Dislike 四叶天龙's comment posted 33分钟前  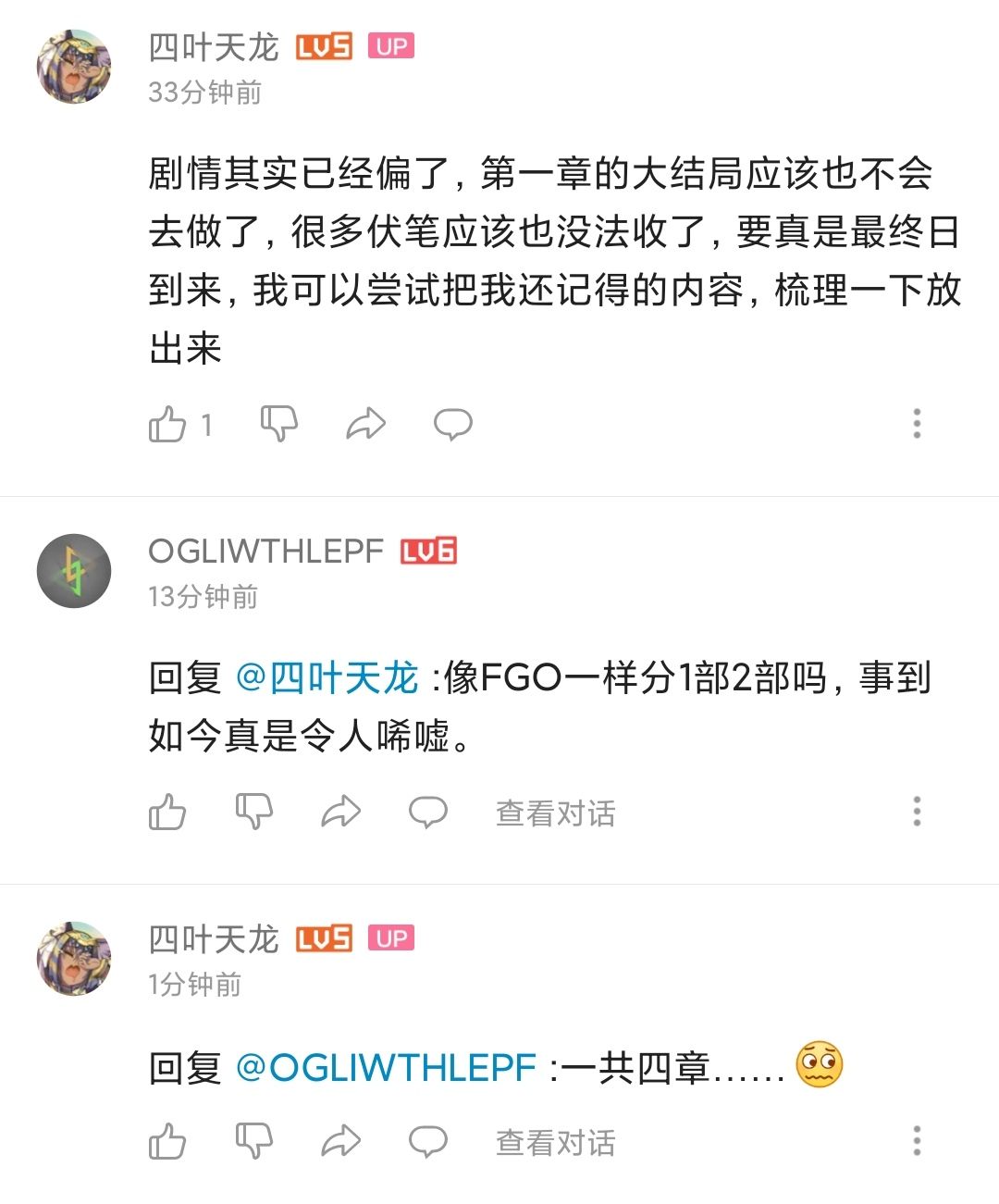[278, 424]
